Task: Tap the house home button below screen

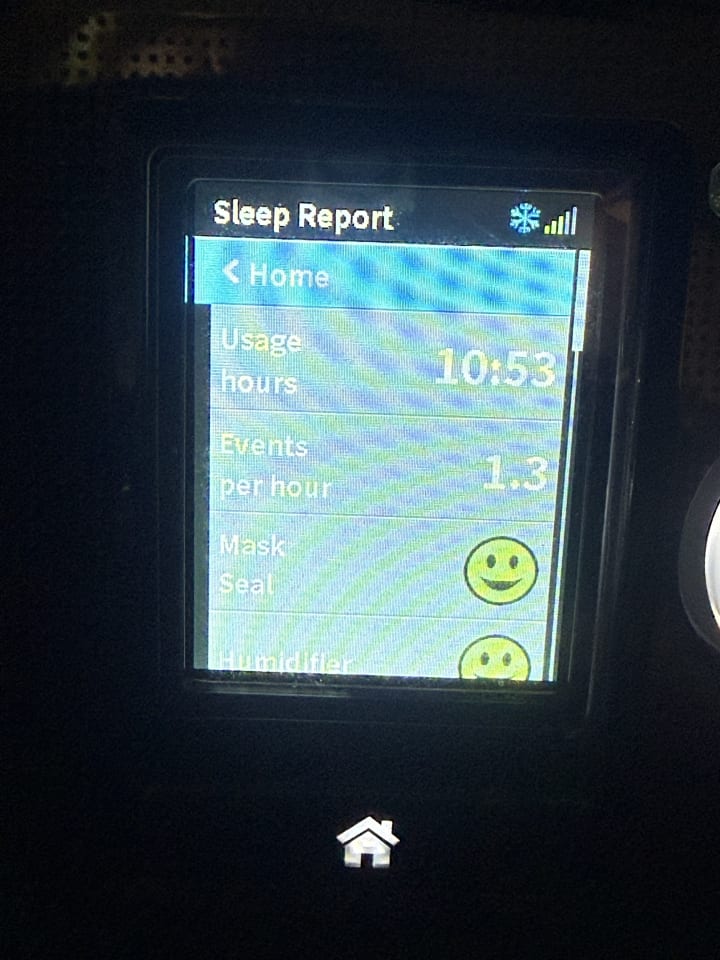Action: point(367,841)
